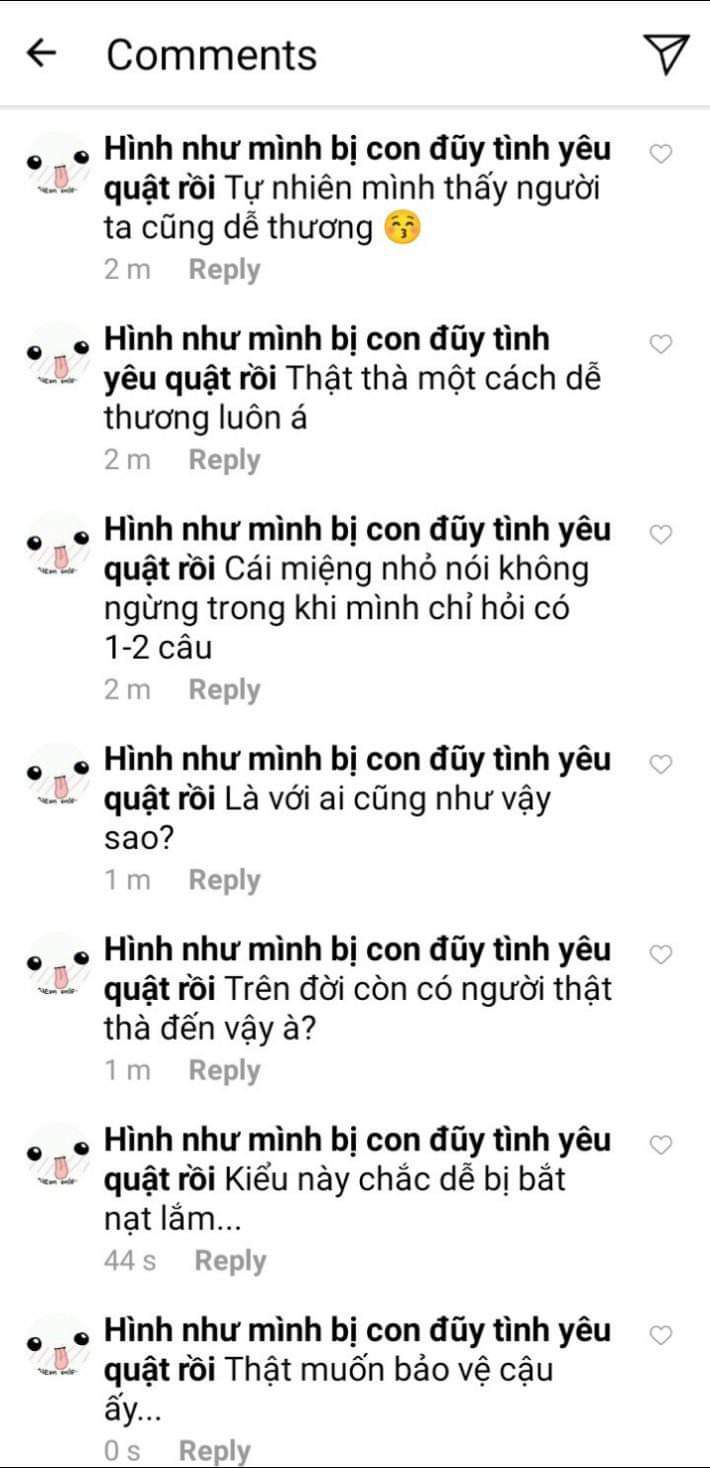Open commenter profile from "Thật thà một cách" comment avatar
This screenshot has height=1468, width=710.
(x=58, y=357)
